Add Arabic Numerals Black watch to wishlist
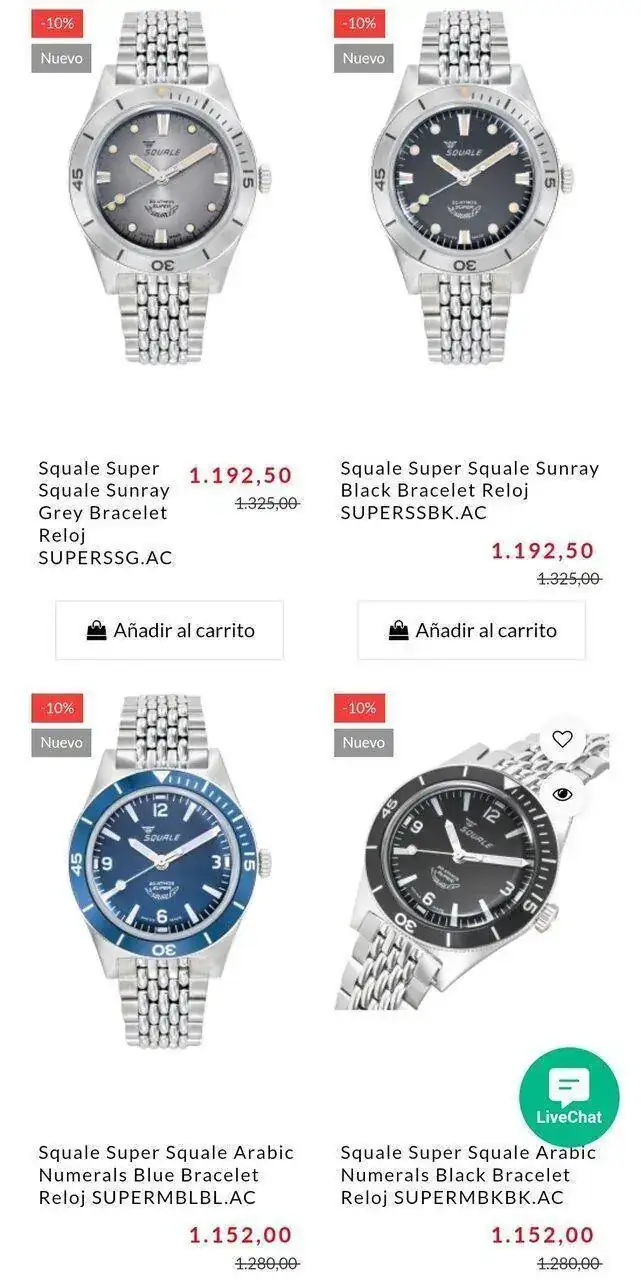 (x=563, y=740)
